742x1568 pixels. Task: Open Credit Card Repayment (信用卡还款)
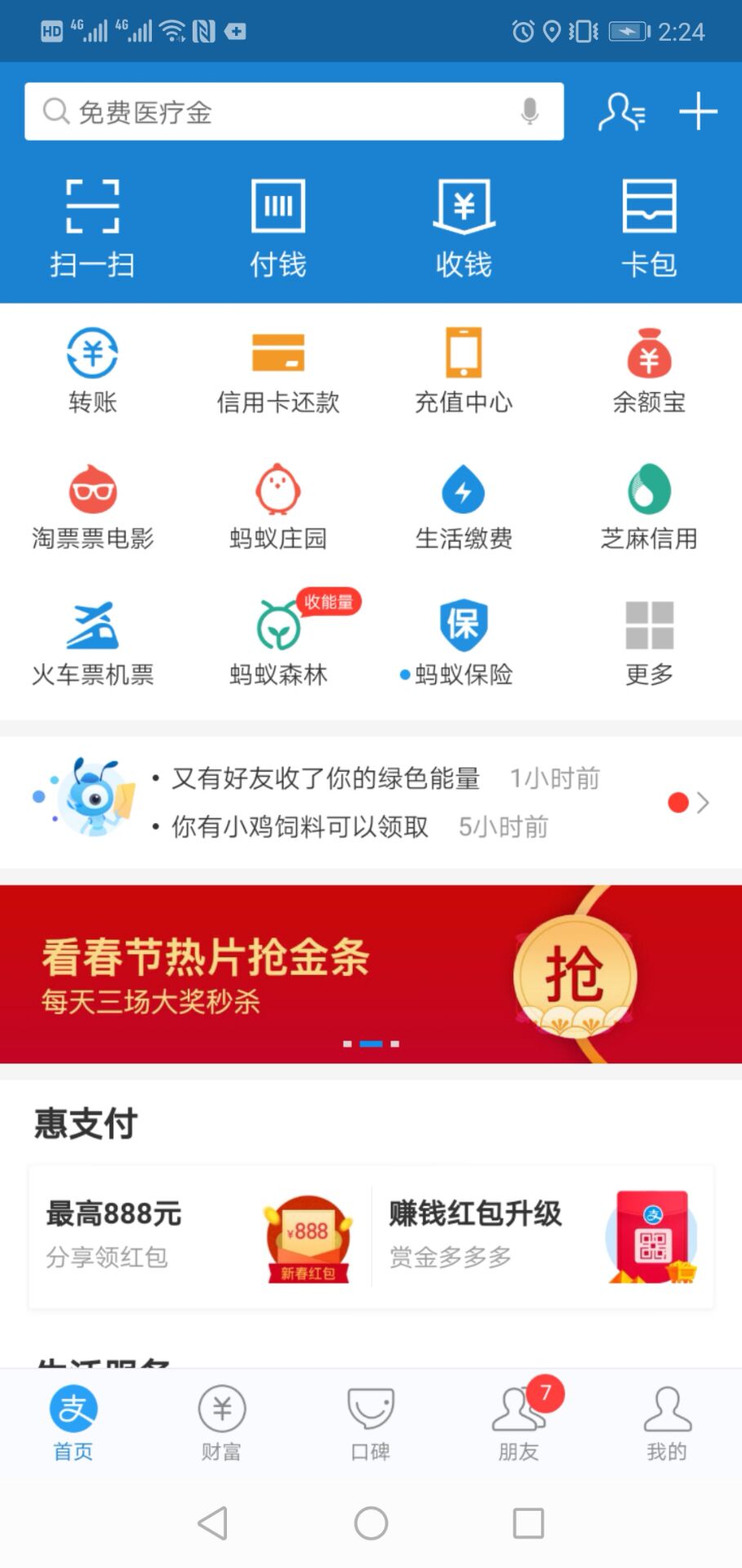tap(278, 367)
